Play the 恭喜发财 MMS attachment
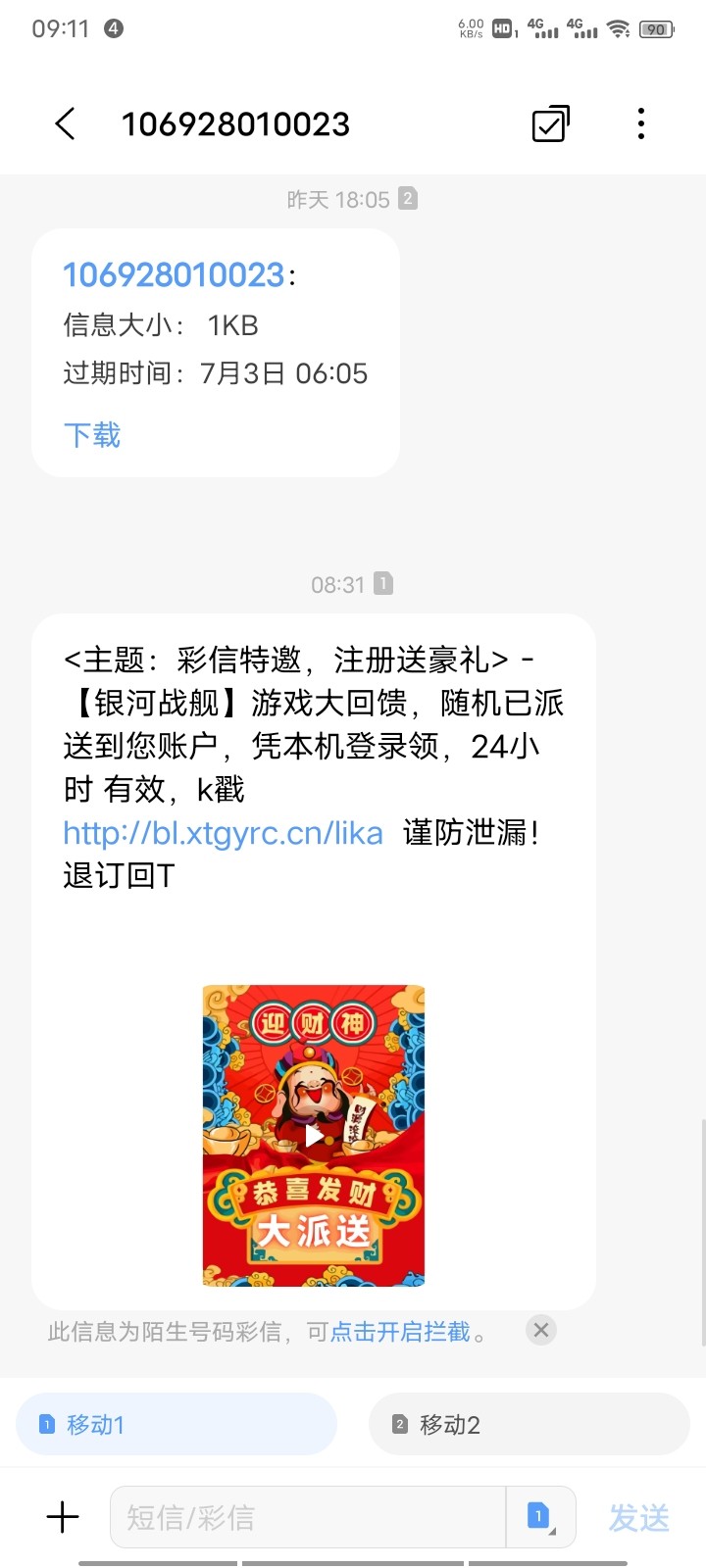This screenshot has width=706, height=1568. click(314, 1136)
